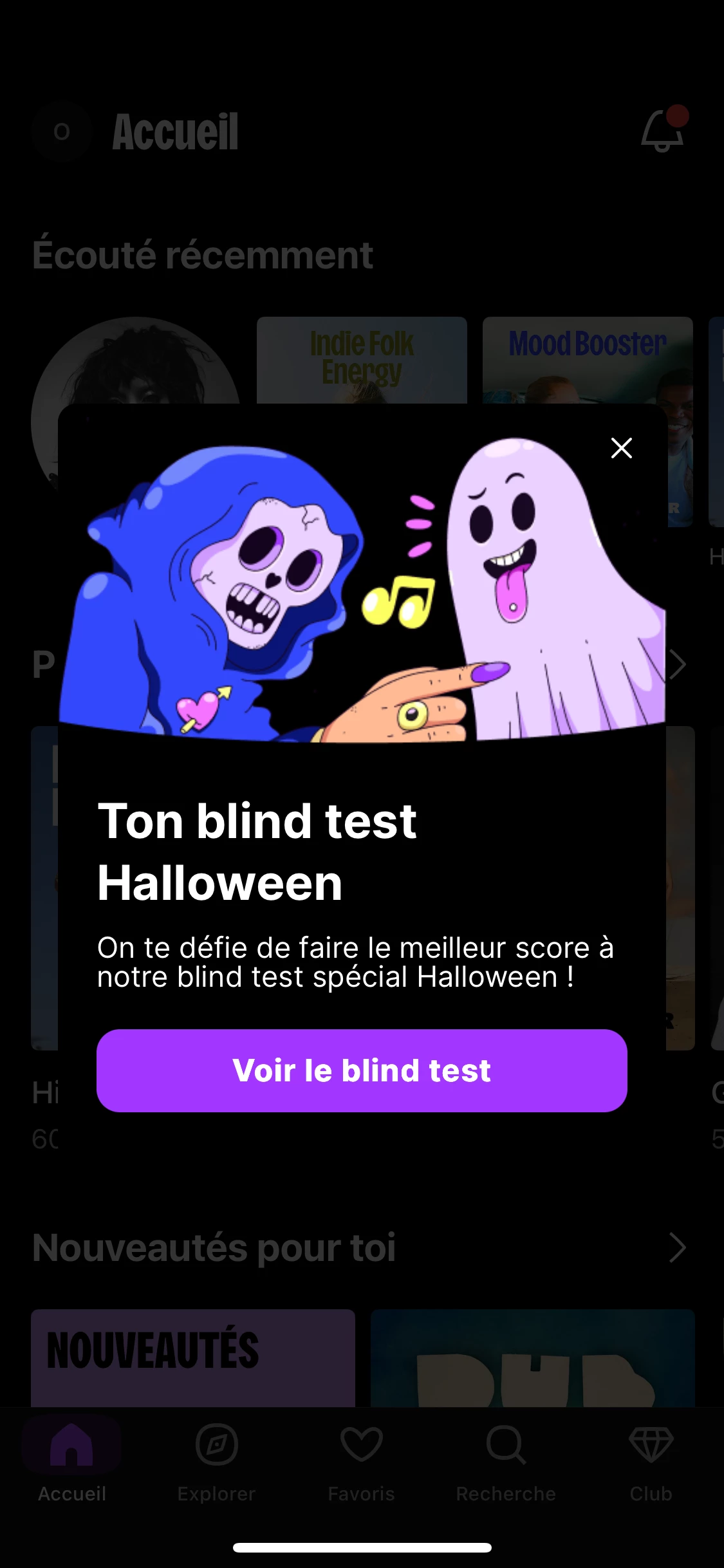The height and width of the screenshot is (1568, 724).
Task: Tap the Voir le blind test button
Action: click(x=362, y=1070)
